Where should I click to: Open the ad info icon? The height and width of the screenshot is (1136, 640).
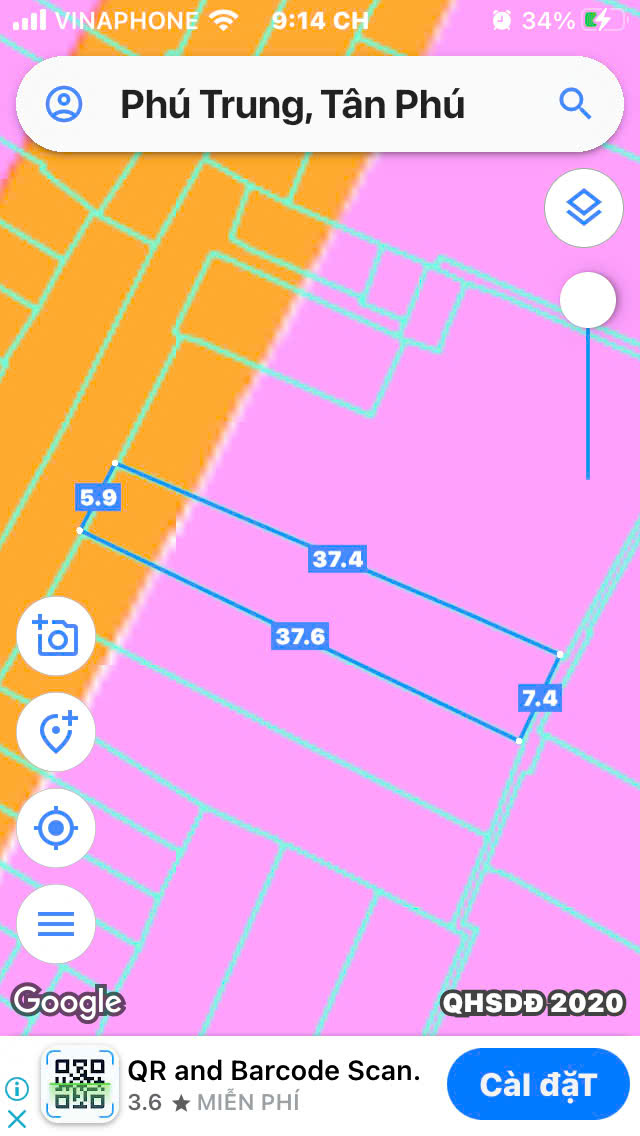(17, 1089)
